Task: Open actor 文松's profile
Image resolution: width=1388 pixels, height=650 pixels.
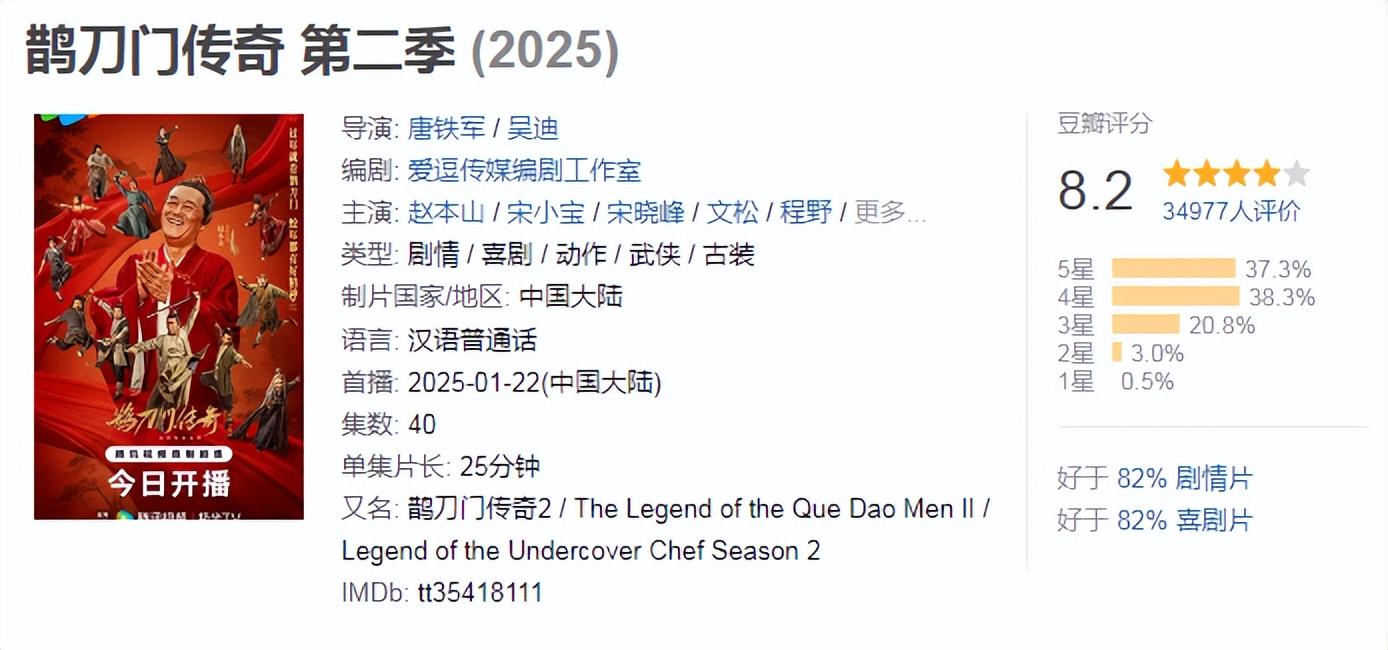Action: click(733, 212)
